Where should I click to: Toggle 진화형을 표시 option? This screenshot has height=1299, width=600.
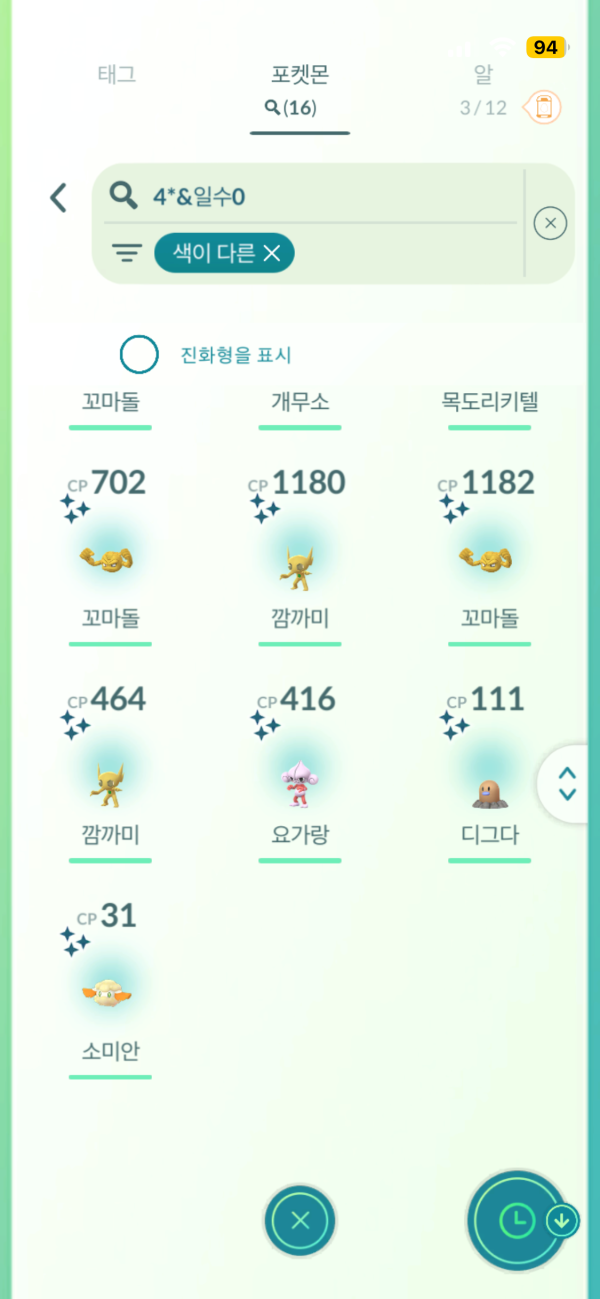pyautogui.click(x=139, y=354)
